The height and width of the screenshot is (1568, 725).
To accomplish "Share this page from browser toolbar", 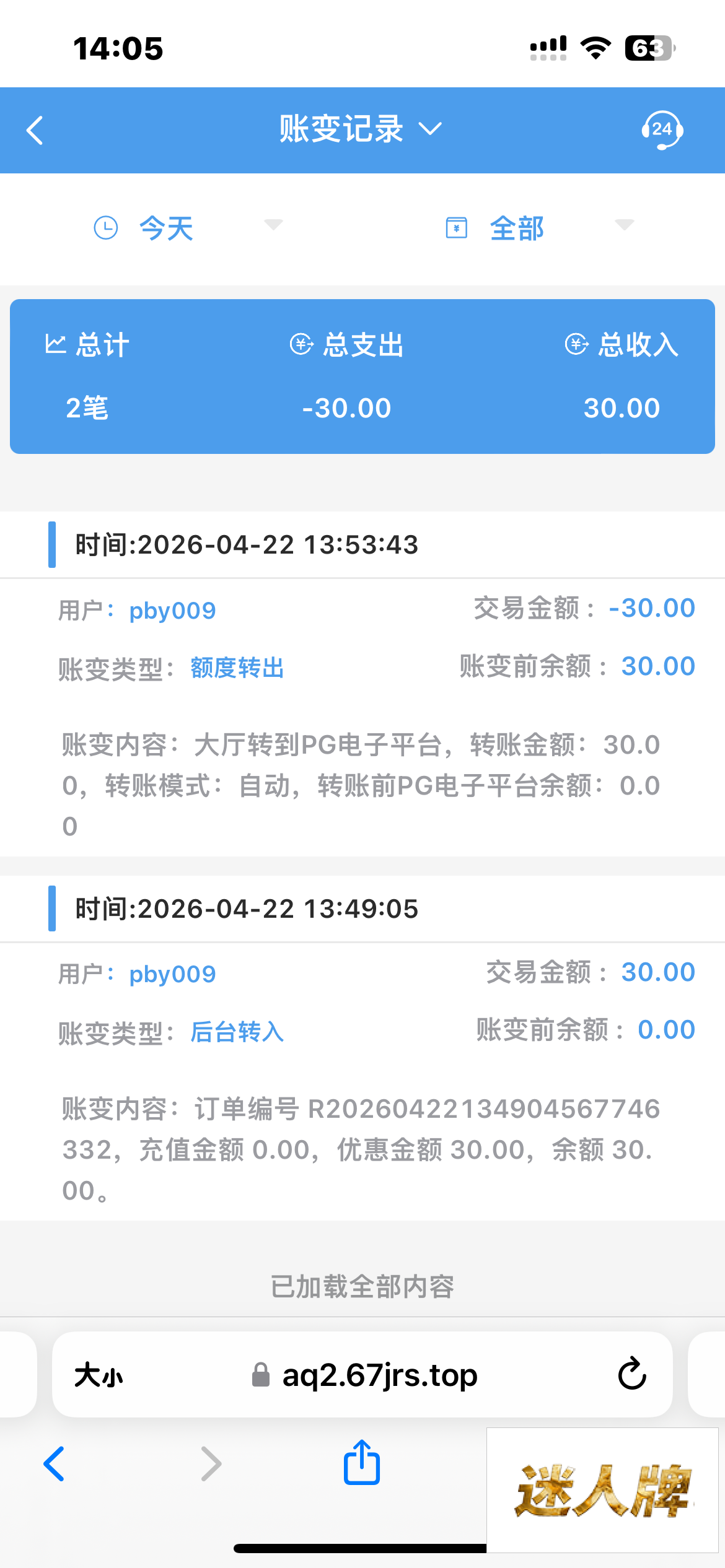I will tap(362, 1463).
